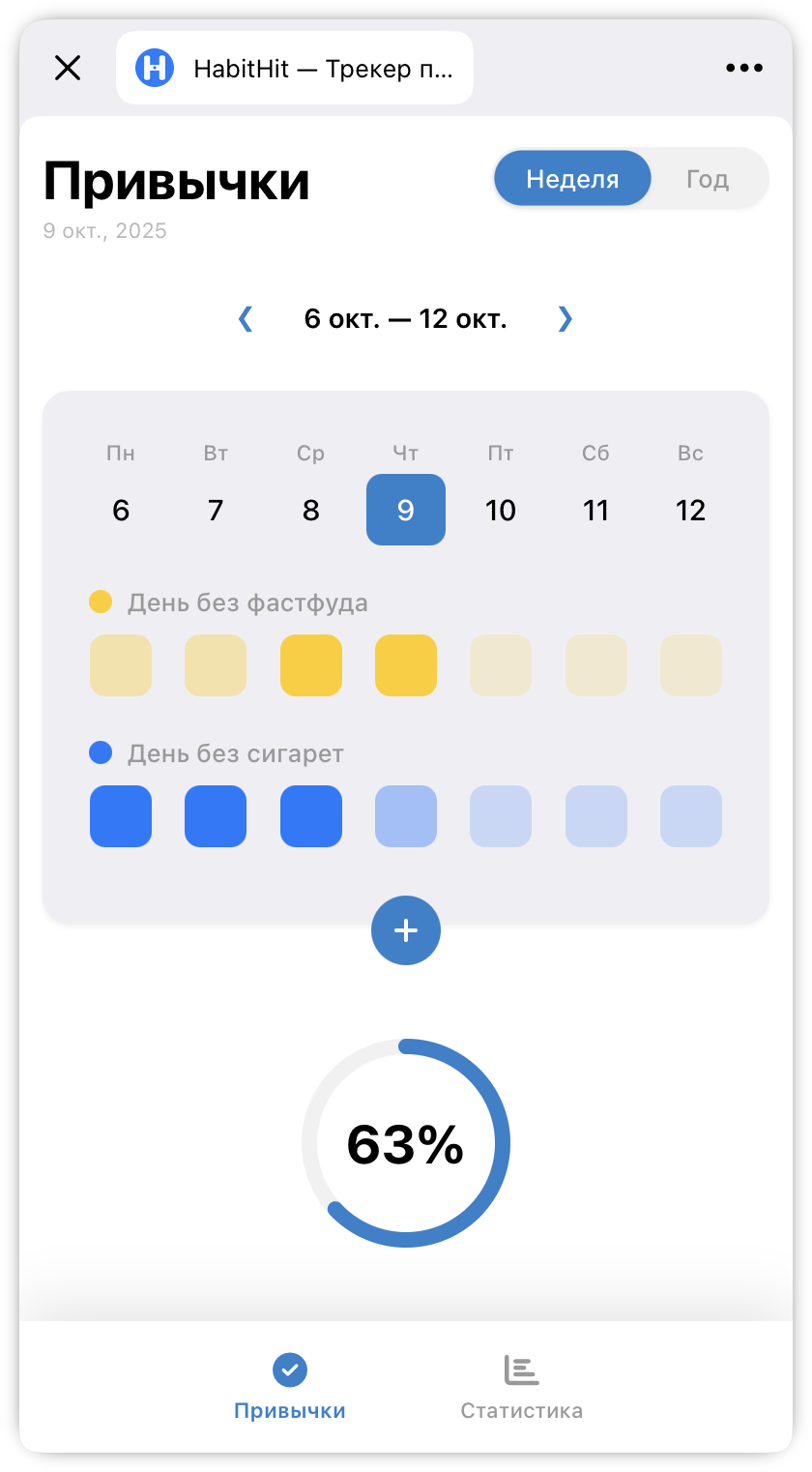The image size is (812, 1472).
Task: Select the Неделя view
Action: (572, 179)
